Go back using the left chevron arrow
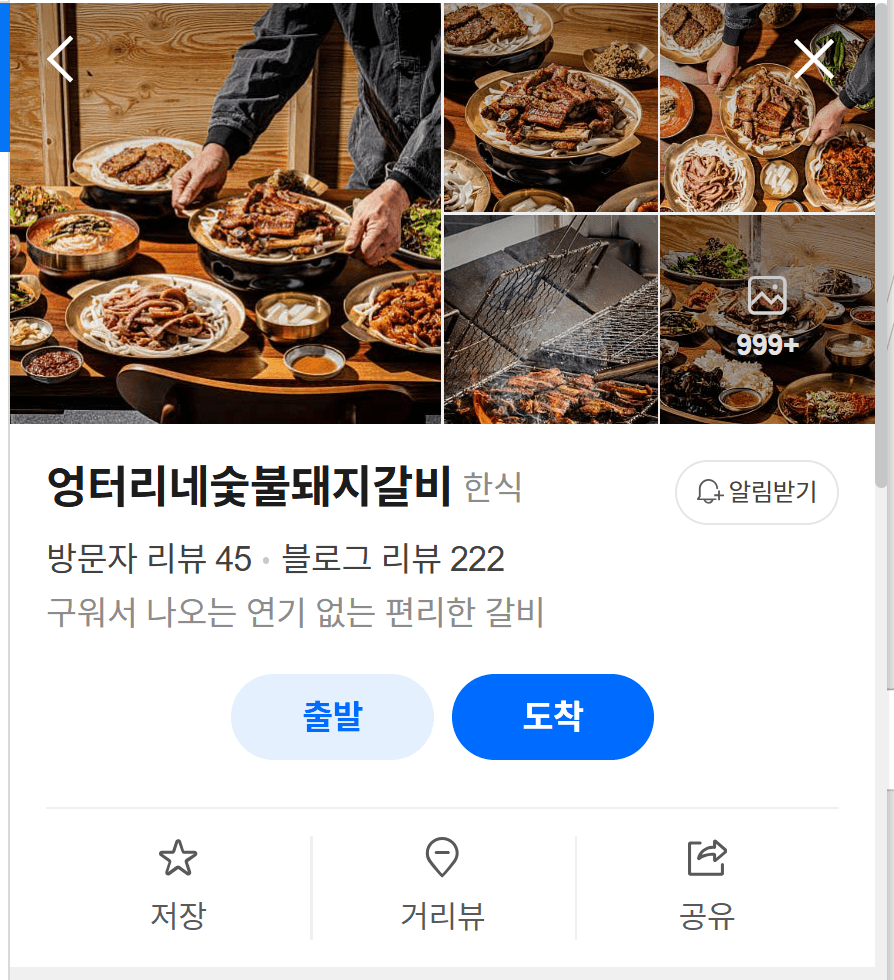The height and width of the screenshot is (980, 894). [60, 58]
